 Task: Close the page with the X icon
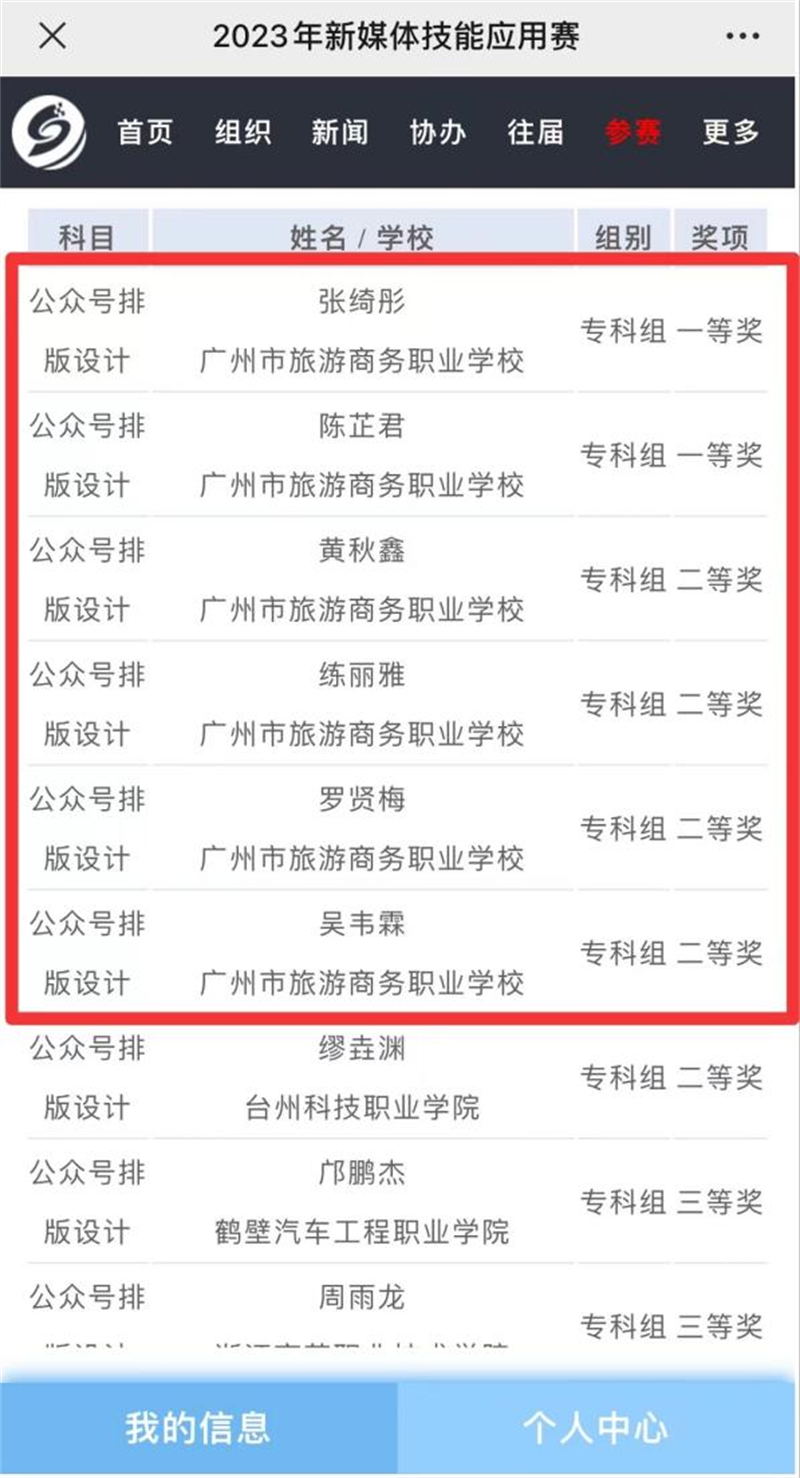coord(52,37)
